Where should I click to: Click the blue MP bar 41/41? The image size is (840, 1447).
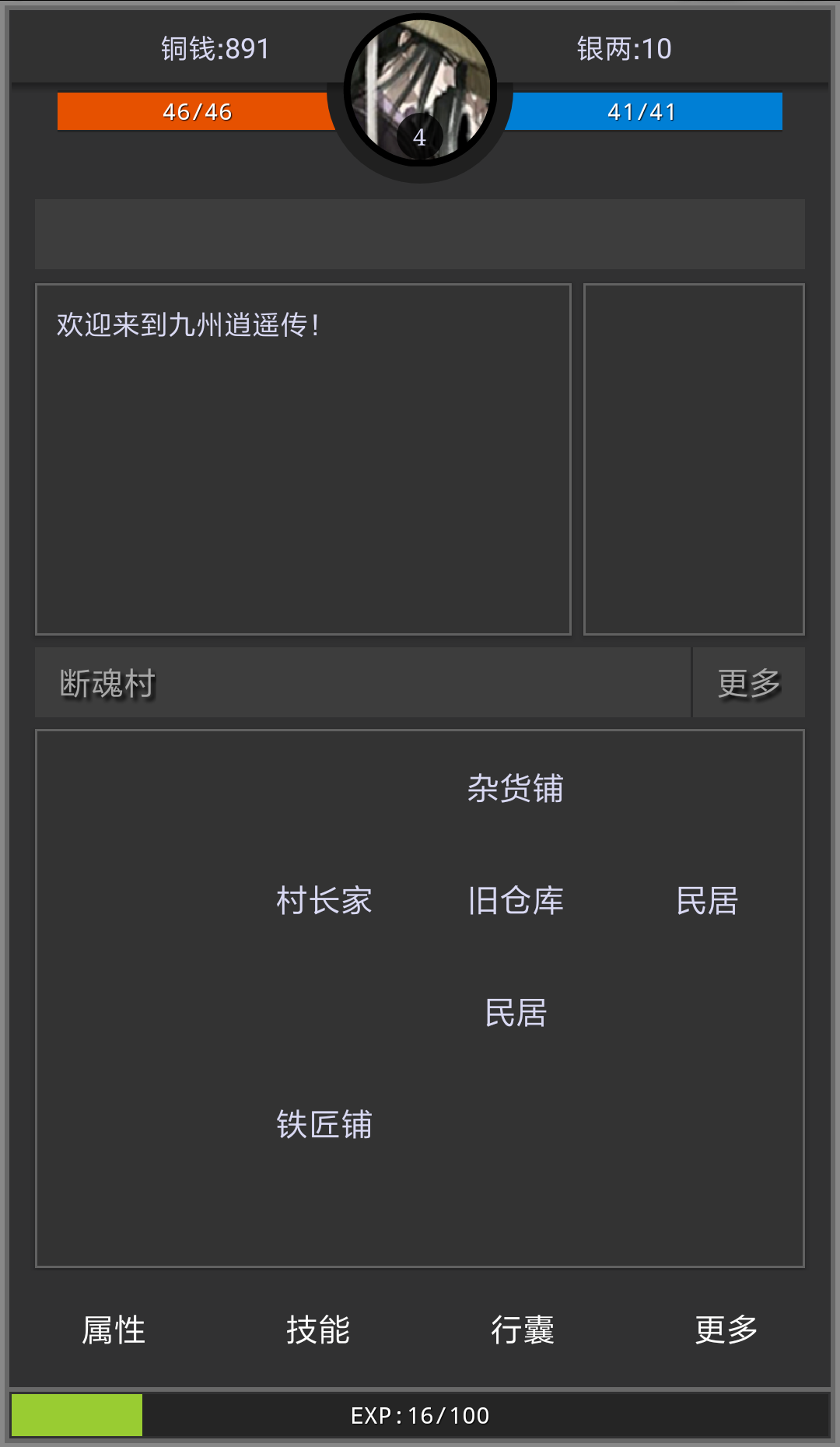tap(642, 110)
